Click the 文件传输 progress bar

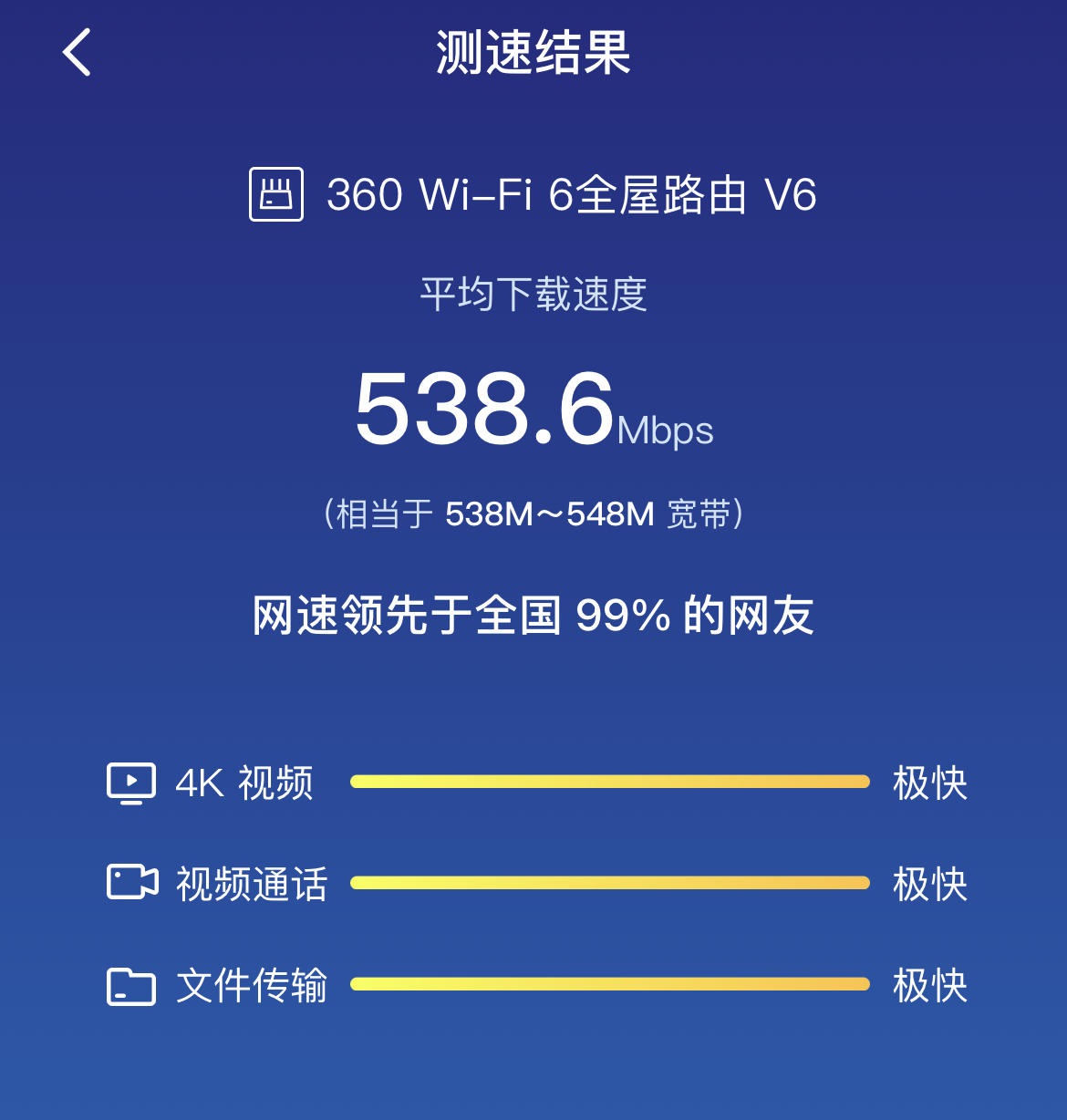point(611,983)
